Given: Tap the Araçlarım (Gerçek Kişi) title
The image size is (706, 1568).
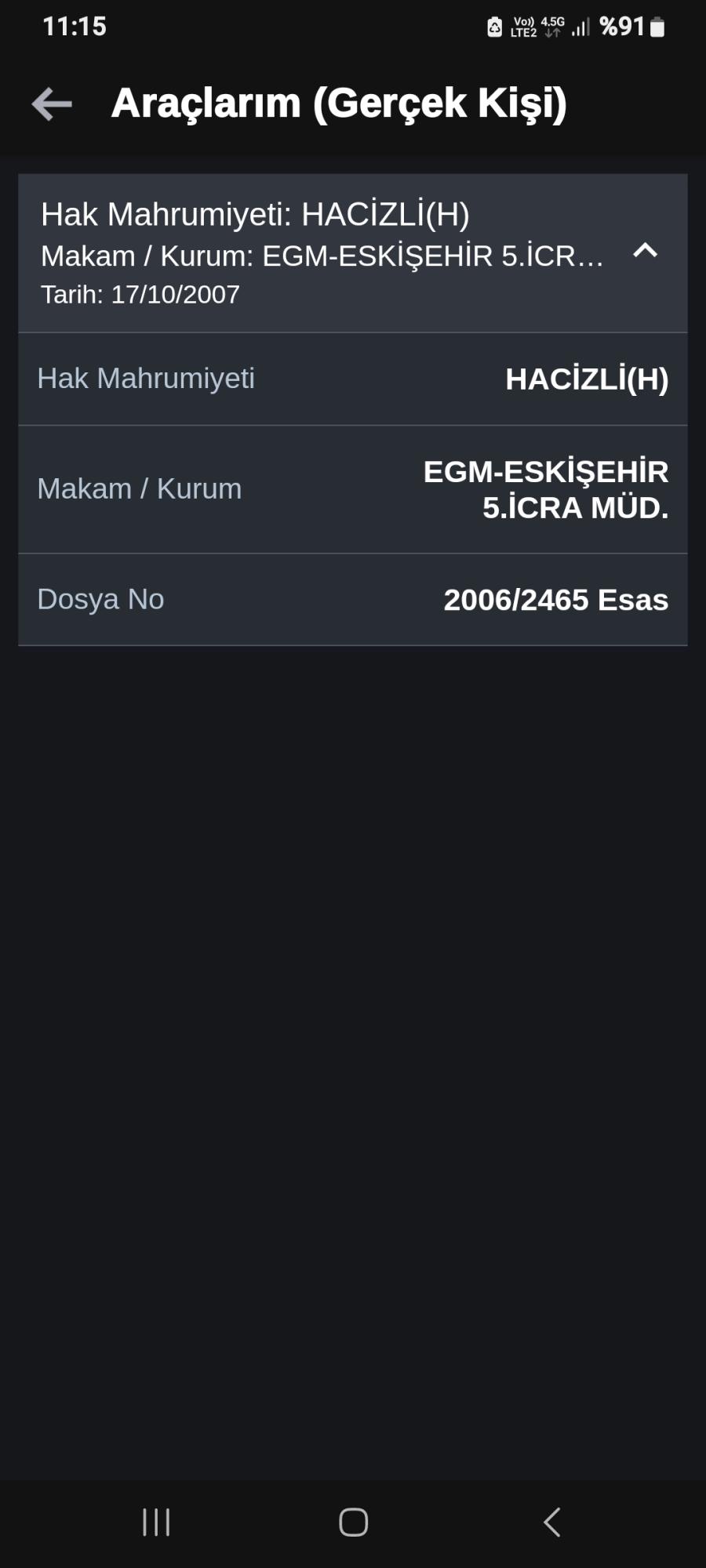Looking at the screenshot, I should click(339, 103).
